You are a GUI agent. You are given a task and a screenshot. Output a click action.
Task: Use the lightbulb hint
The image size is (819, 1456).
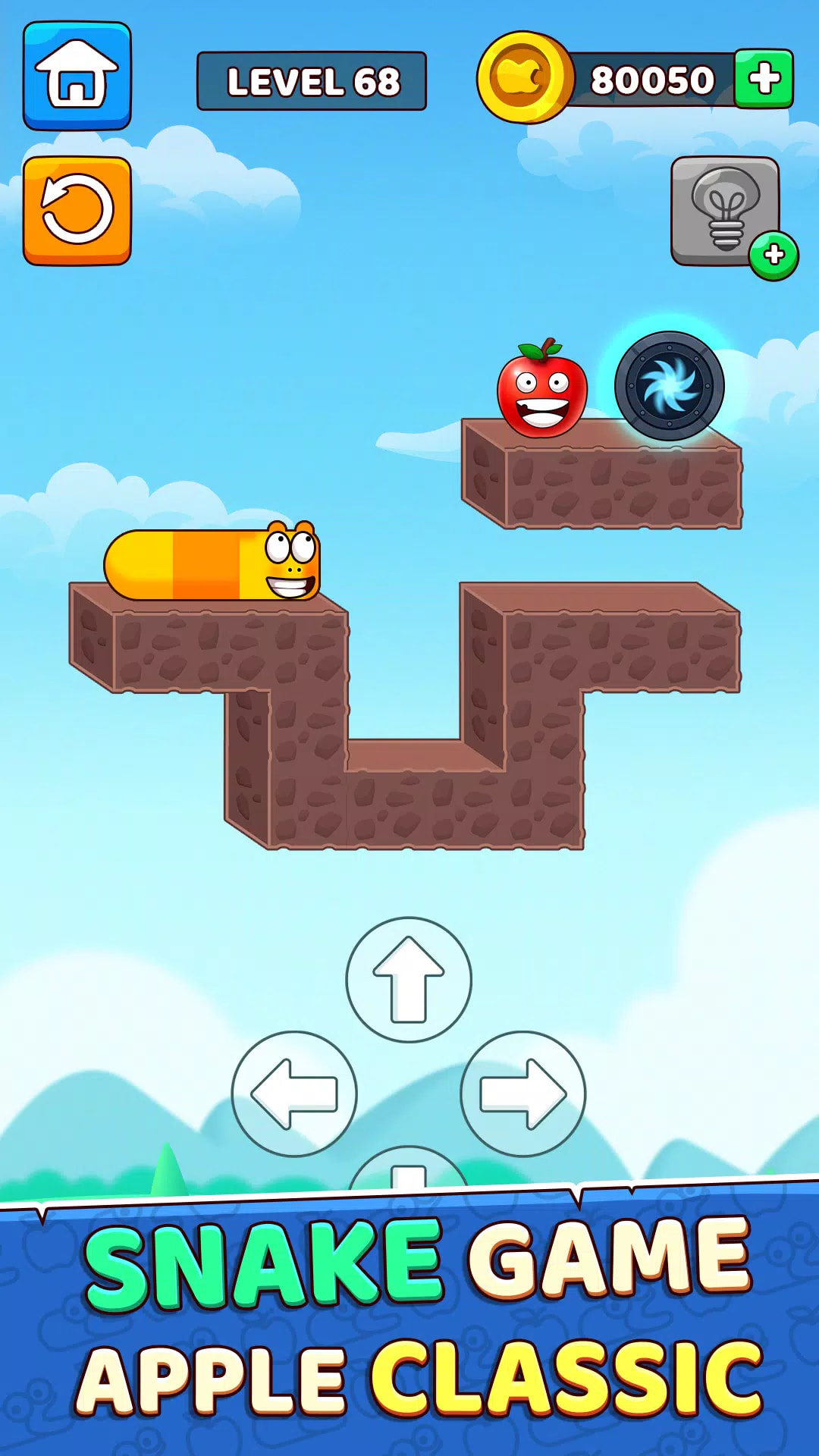point(726,210)
